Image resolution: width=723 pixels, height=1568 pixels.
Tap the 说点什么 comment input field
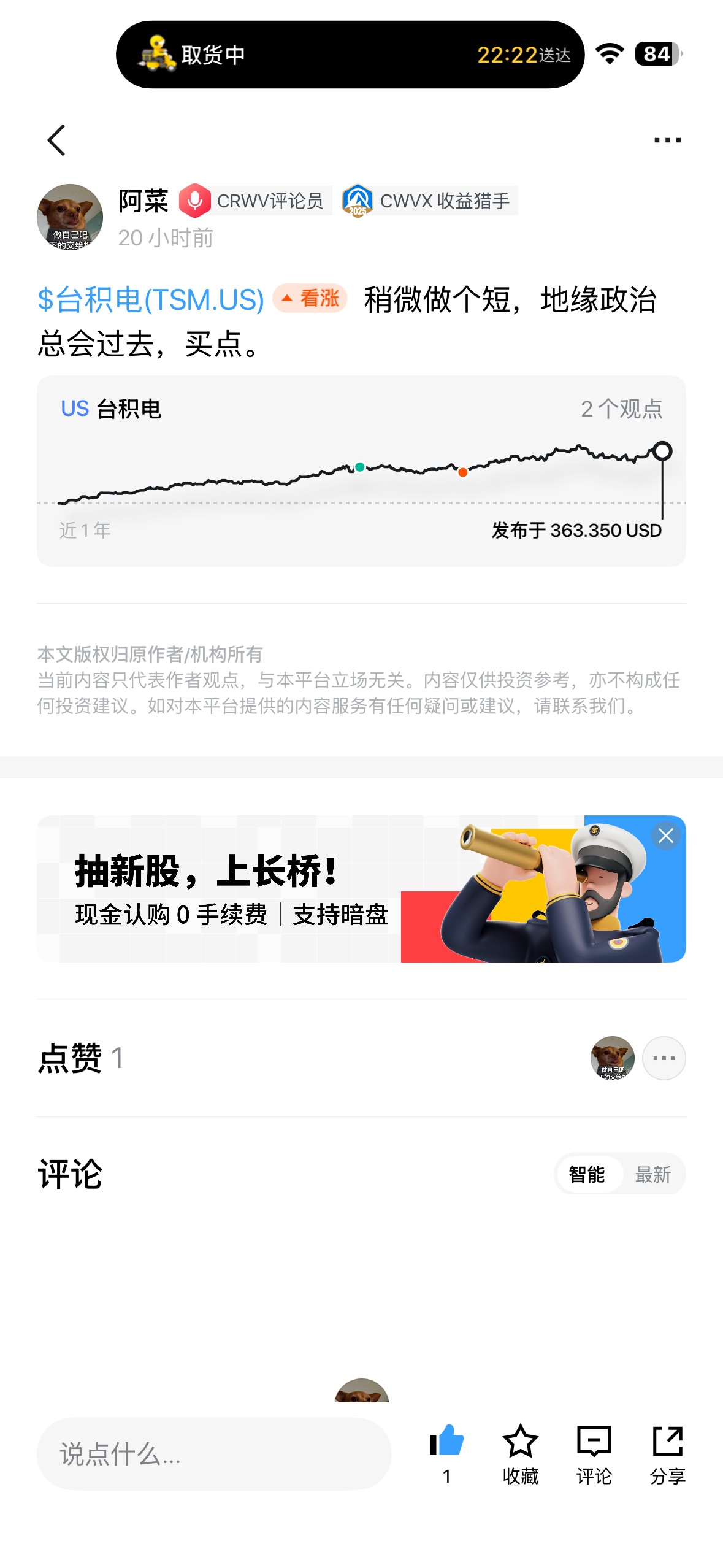click(x=214, y=1454)
